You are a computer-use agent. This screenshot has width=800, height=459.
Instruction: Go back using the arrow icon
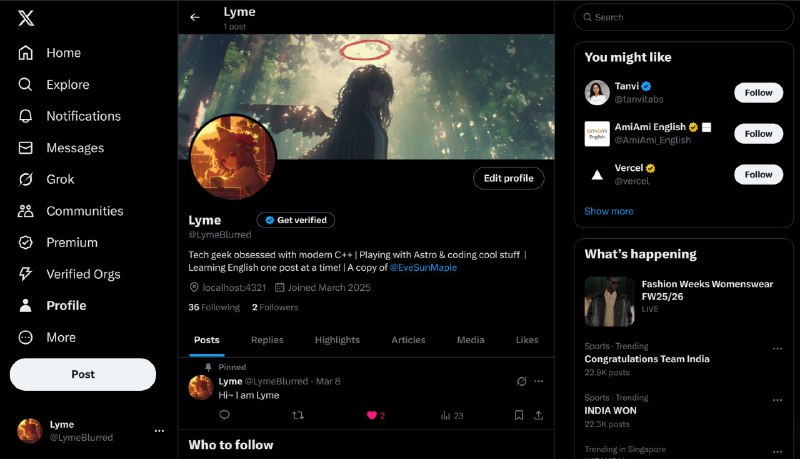[195, 17]
